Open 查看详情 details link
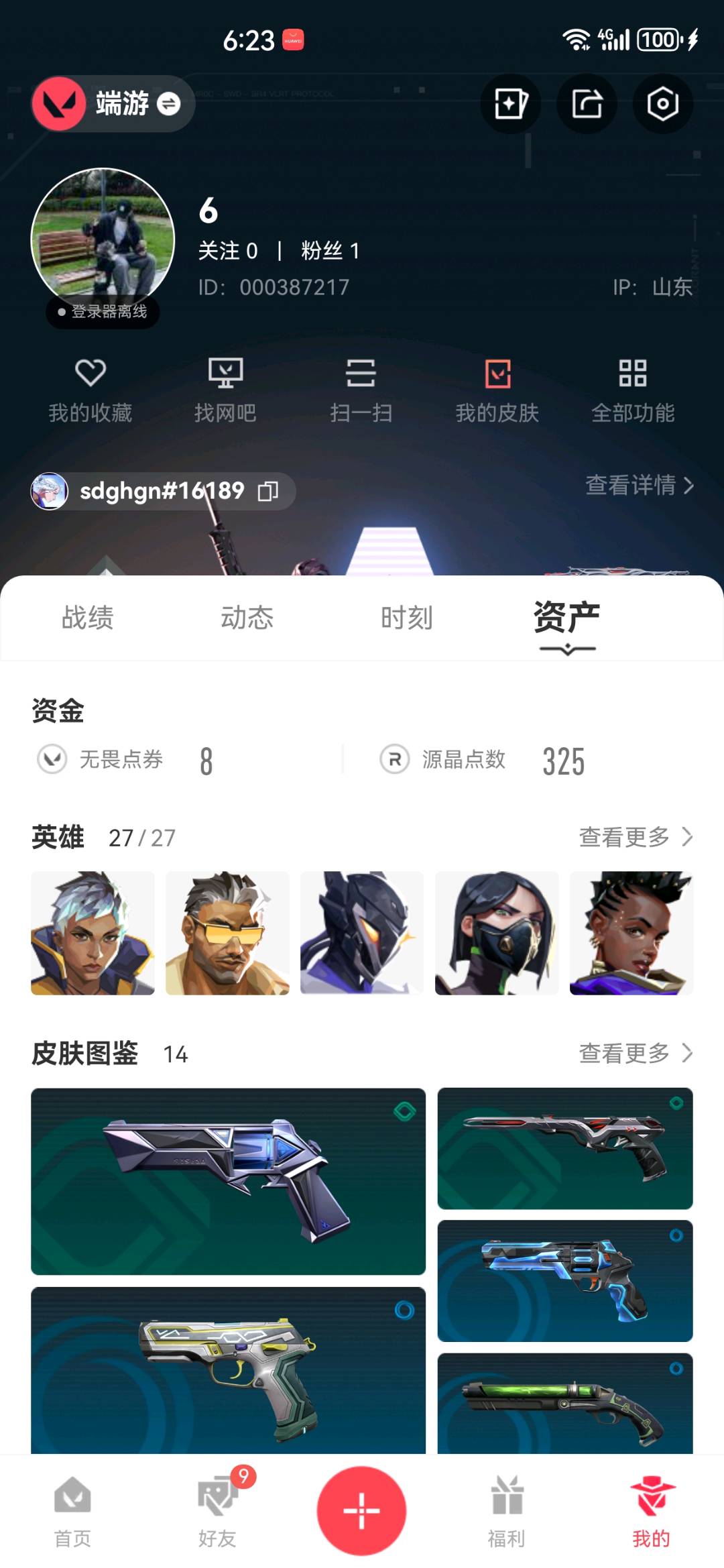This screenshot has height=1568, width=724. [639, 485]
